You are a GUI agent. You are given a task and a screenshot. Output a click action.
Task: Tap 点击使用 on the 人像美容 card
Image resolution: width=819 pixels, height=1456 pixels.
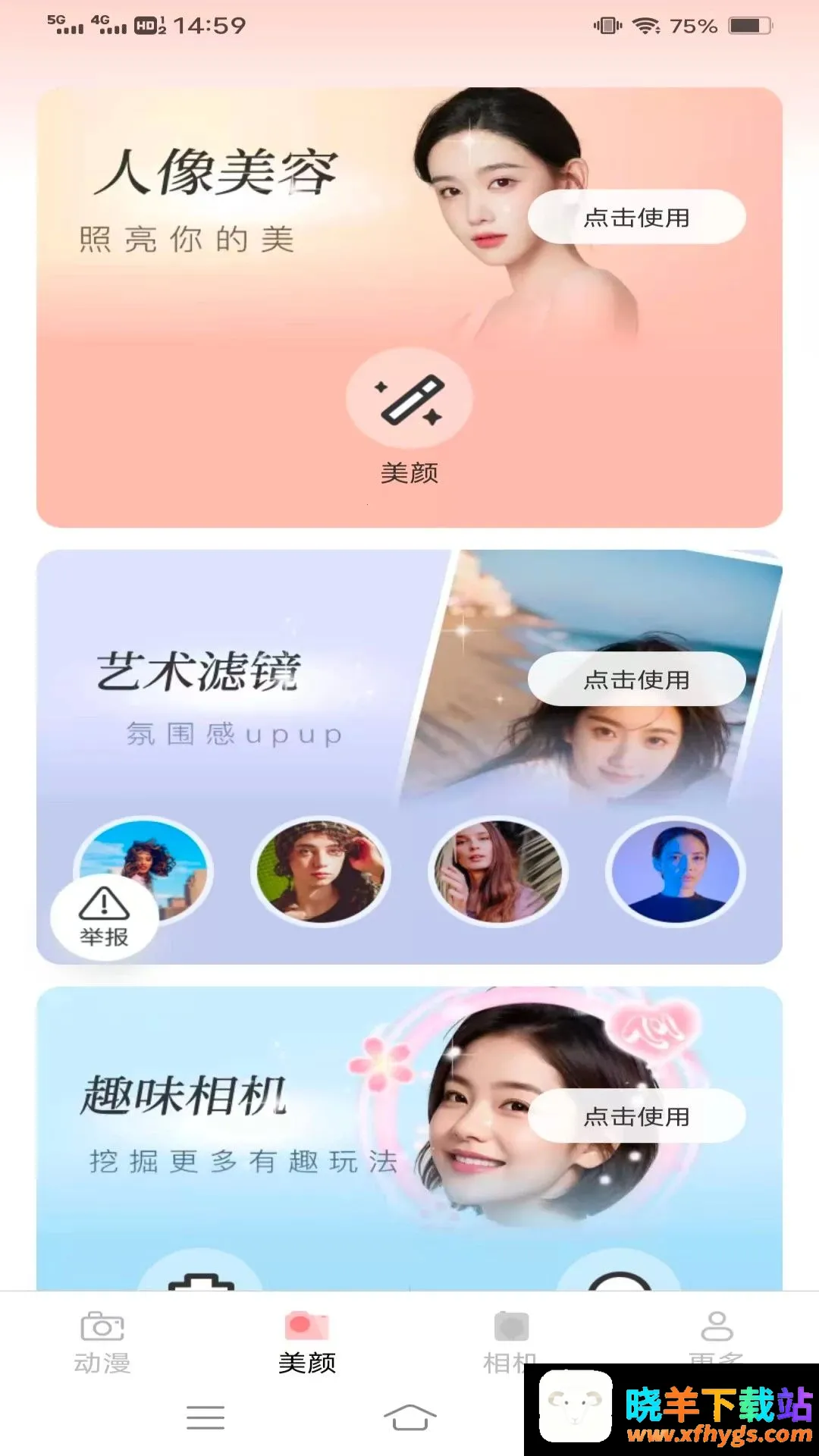pos(637,217)
